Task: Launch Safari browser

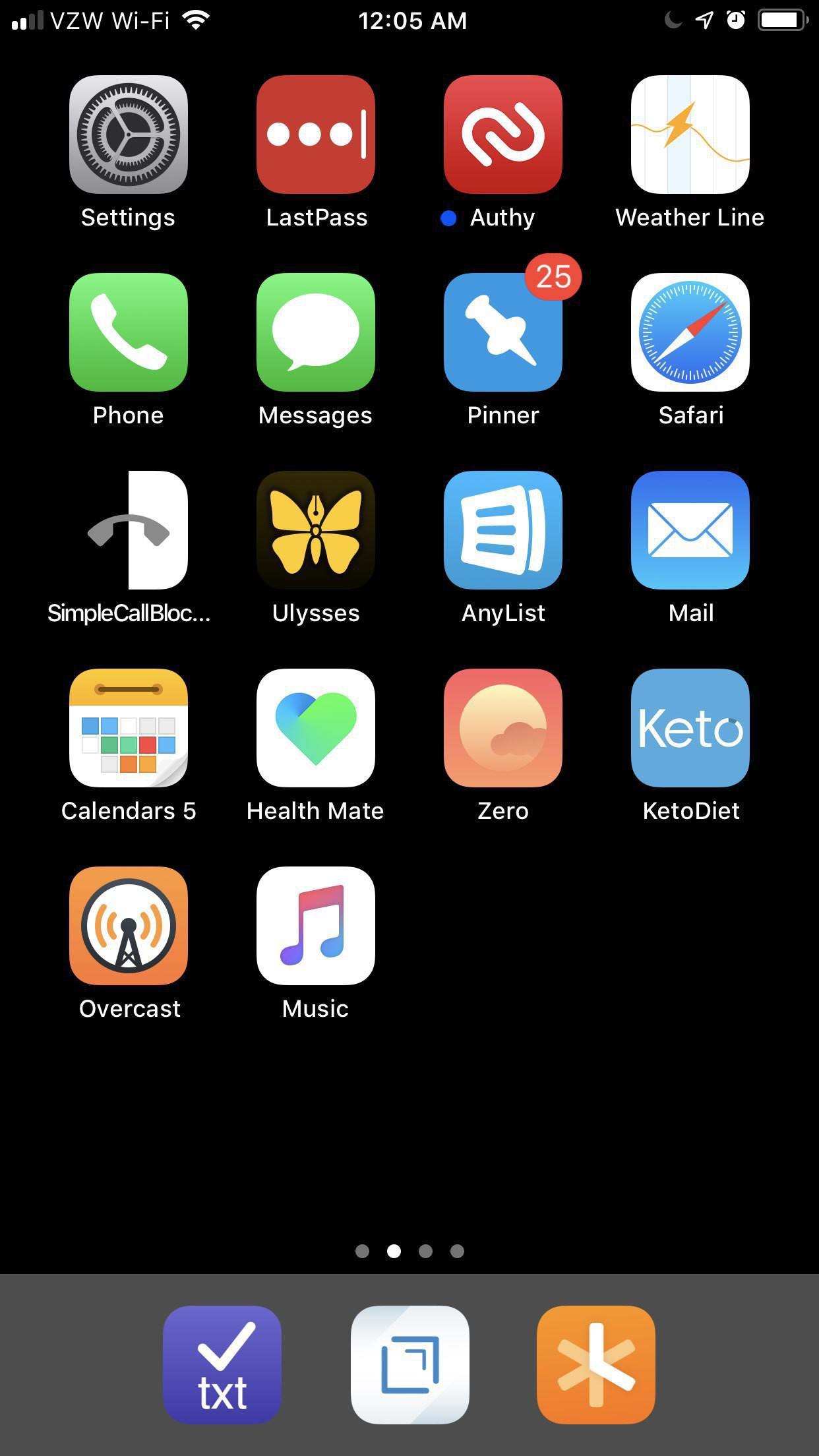Action: (x=690, y=332)
